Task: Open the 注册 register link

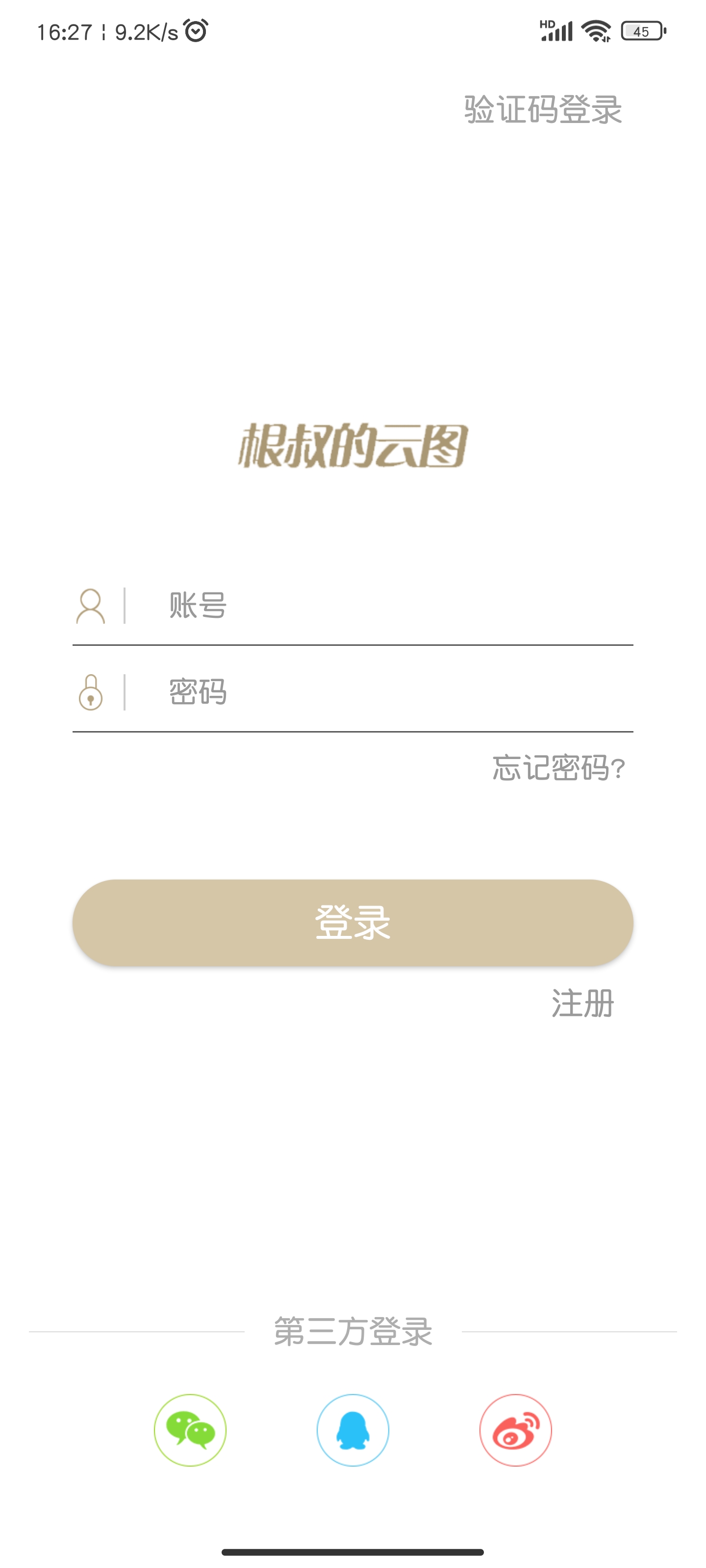Action: pos(582,1003)
